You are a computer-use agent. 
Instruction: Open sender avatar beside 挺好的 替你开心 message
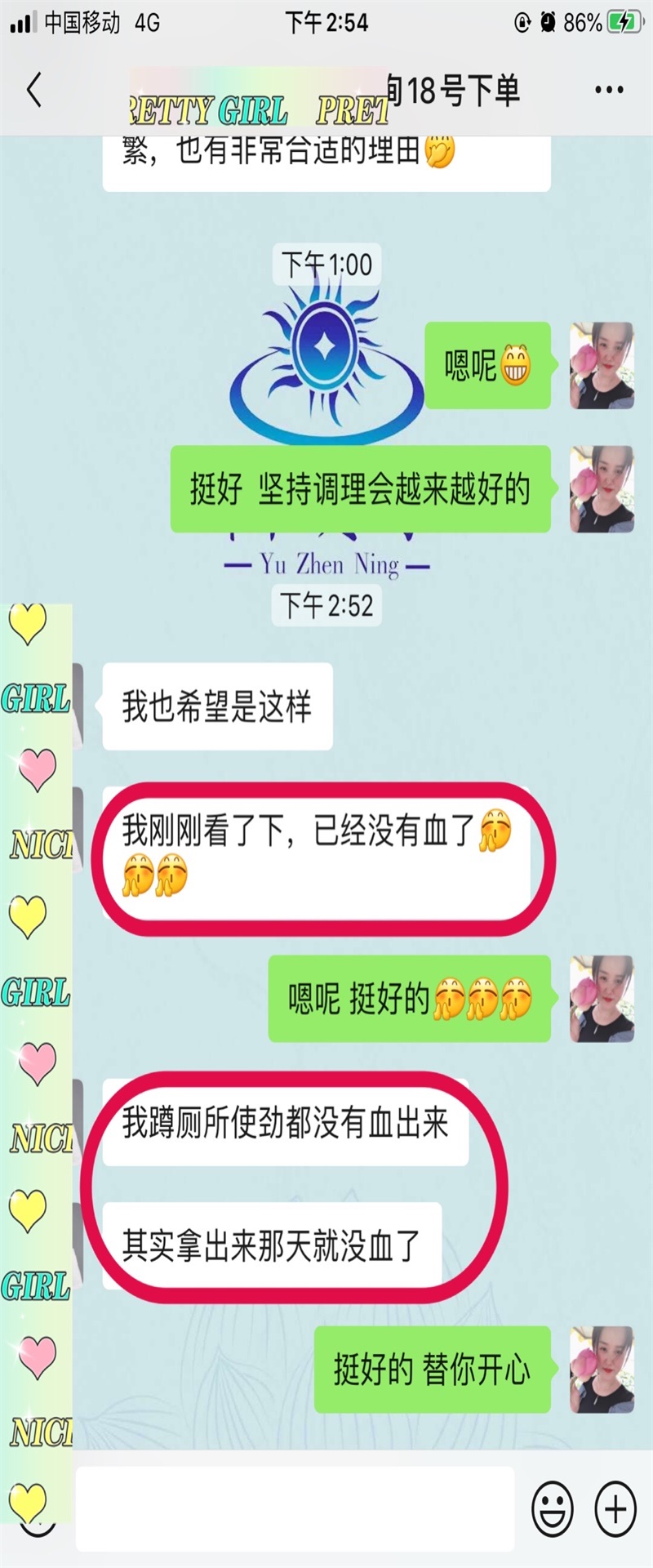[602, 1370]
